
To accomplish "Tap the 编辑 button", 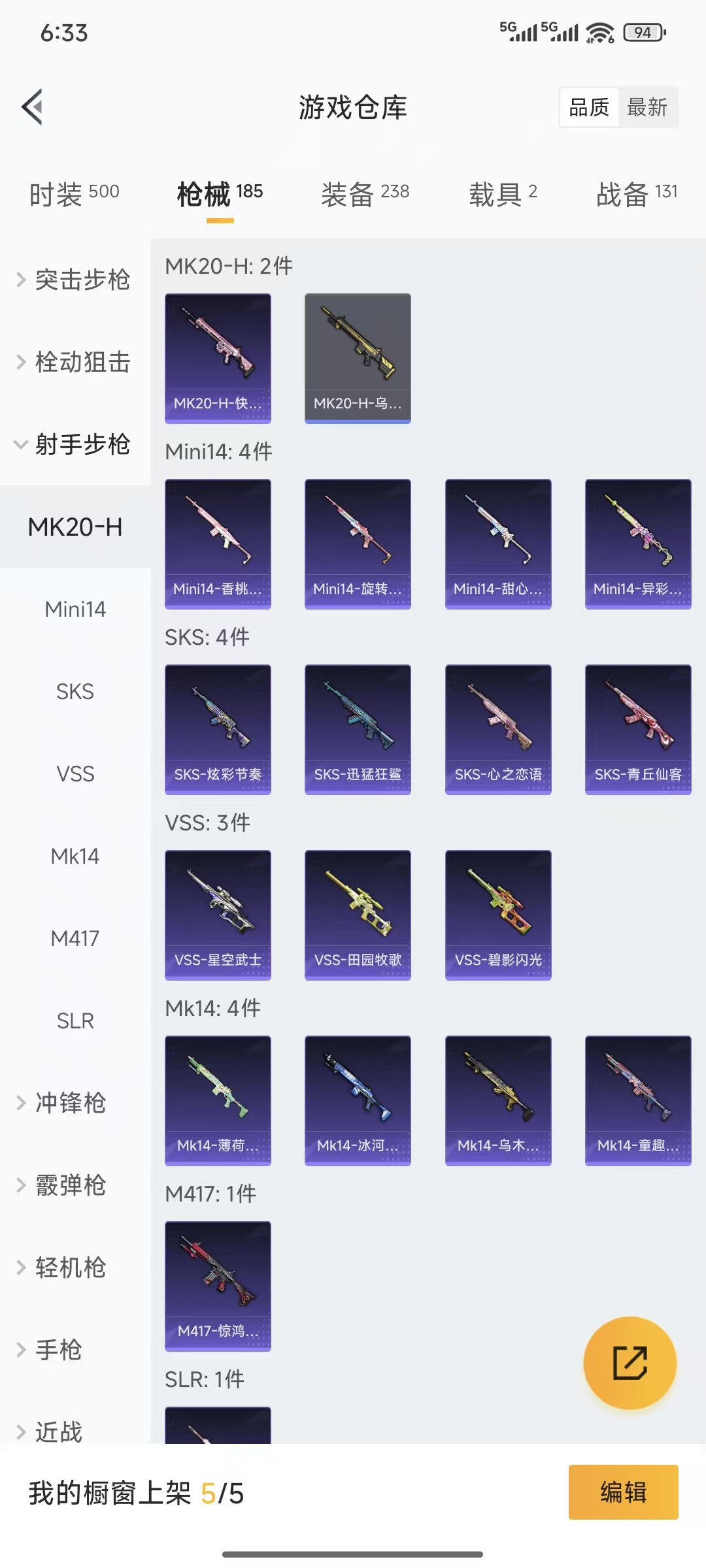I will 623,1492.
